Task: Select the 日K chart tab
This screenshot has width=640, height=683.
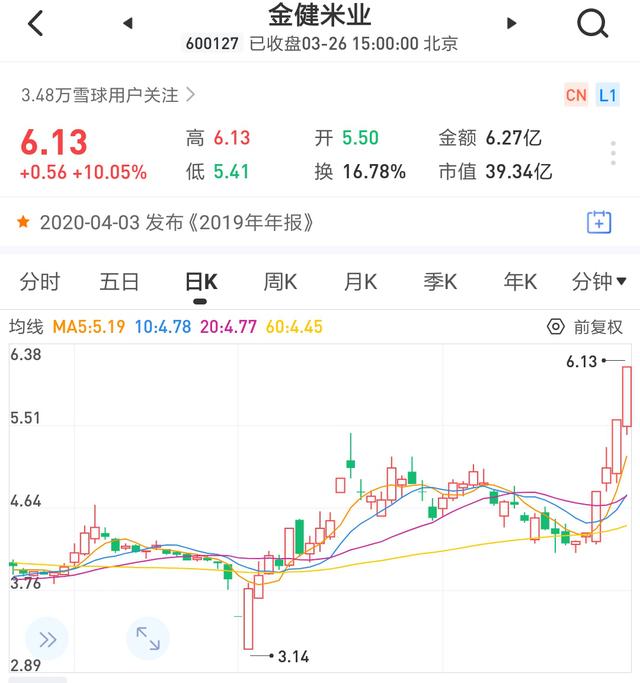Action: (201, 282)
